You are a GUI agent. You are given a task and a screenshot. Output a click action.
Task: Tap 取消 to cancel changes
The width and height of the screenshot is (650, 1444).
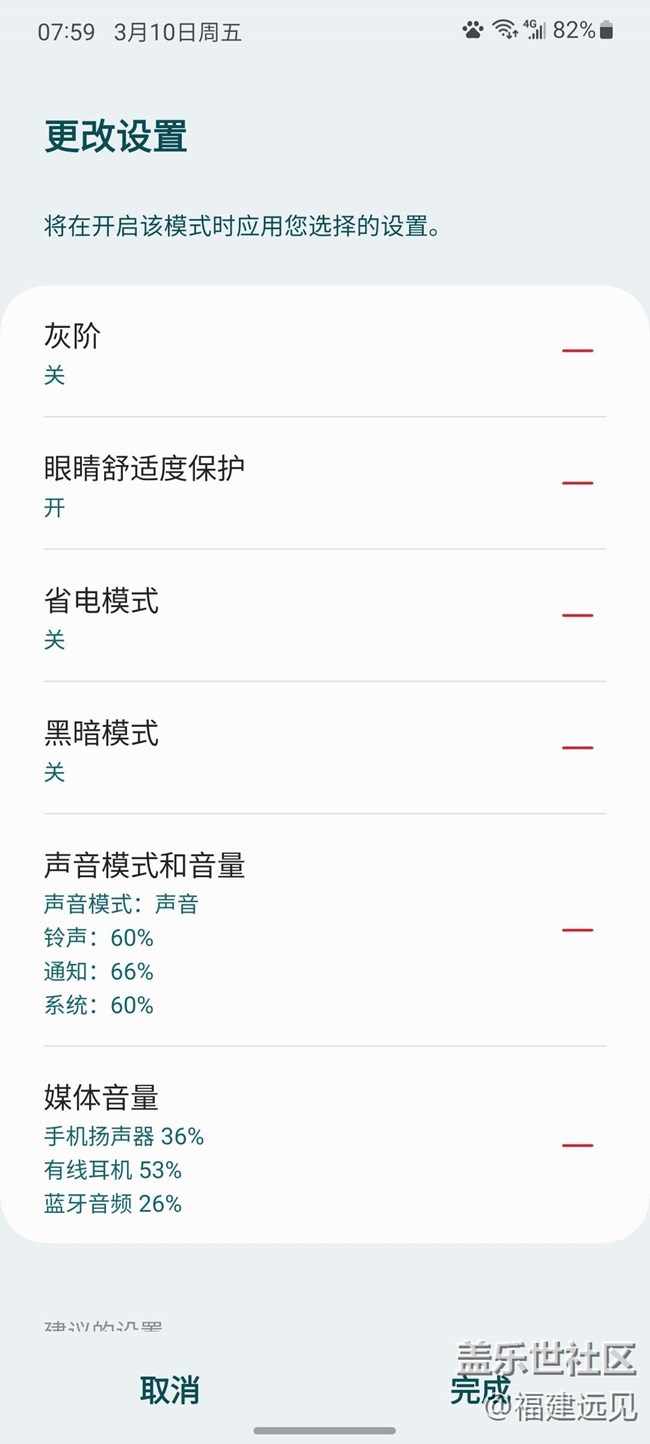(x=170, y=1390)
